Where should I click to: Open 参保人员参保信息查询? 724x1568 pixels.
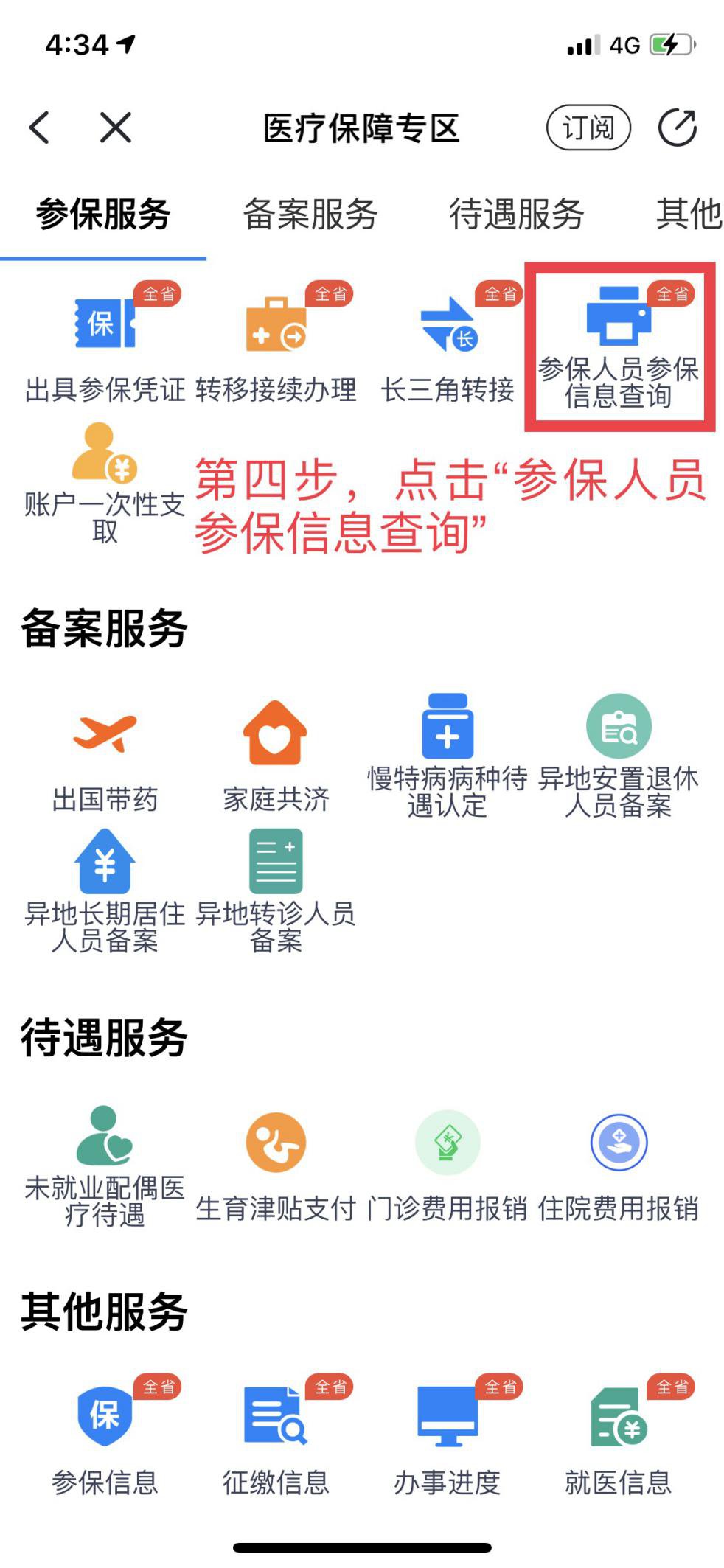coord(619,348)
